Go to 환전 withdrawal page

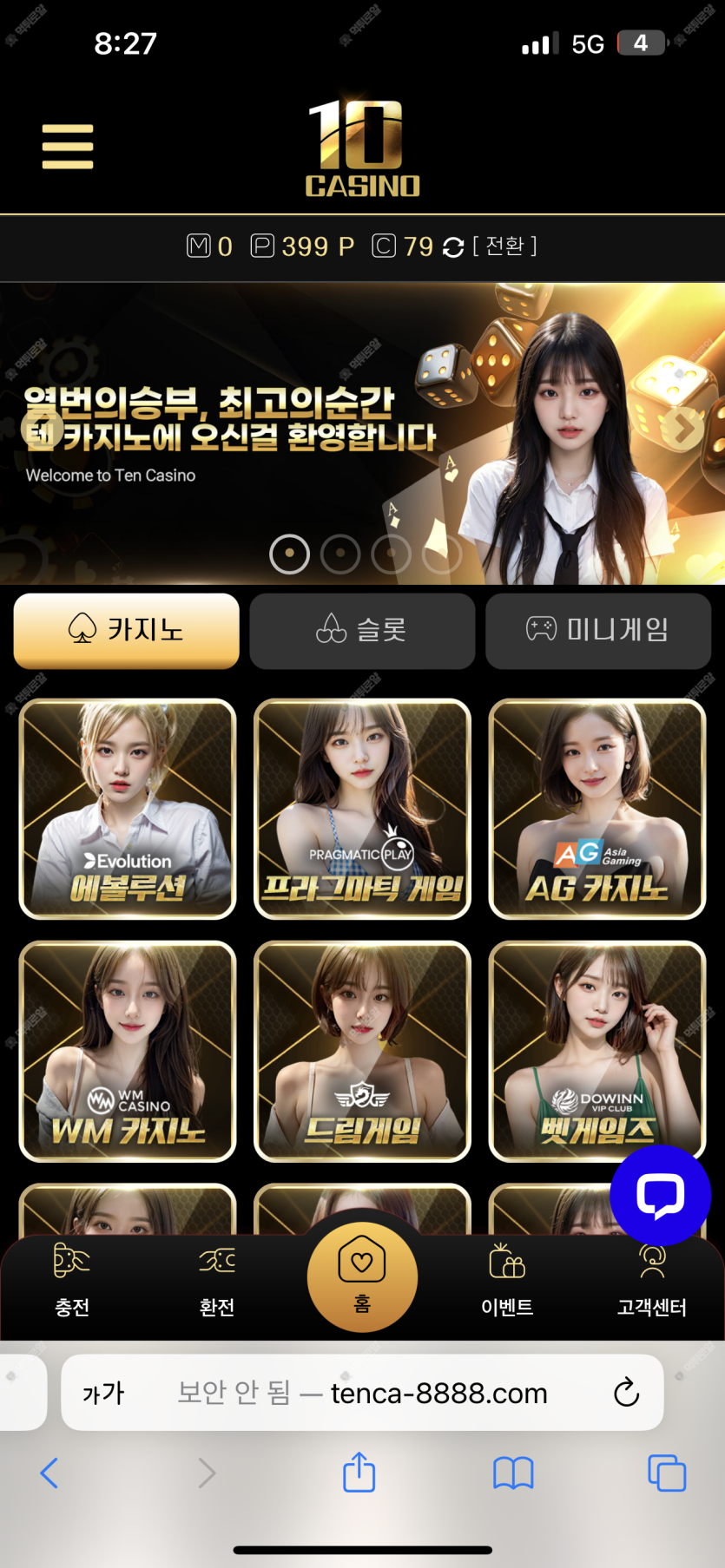217,1280
